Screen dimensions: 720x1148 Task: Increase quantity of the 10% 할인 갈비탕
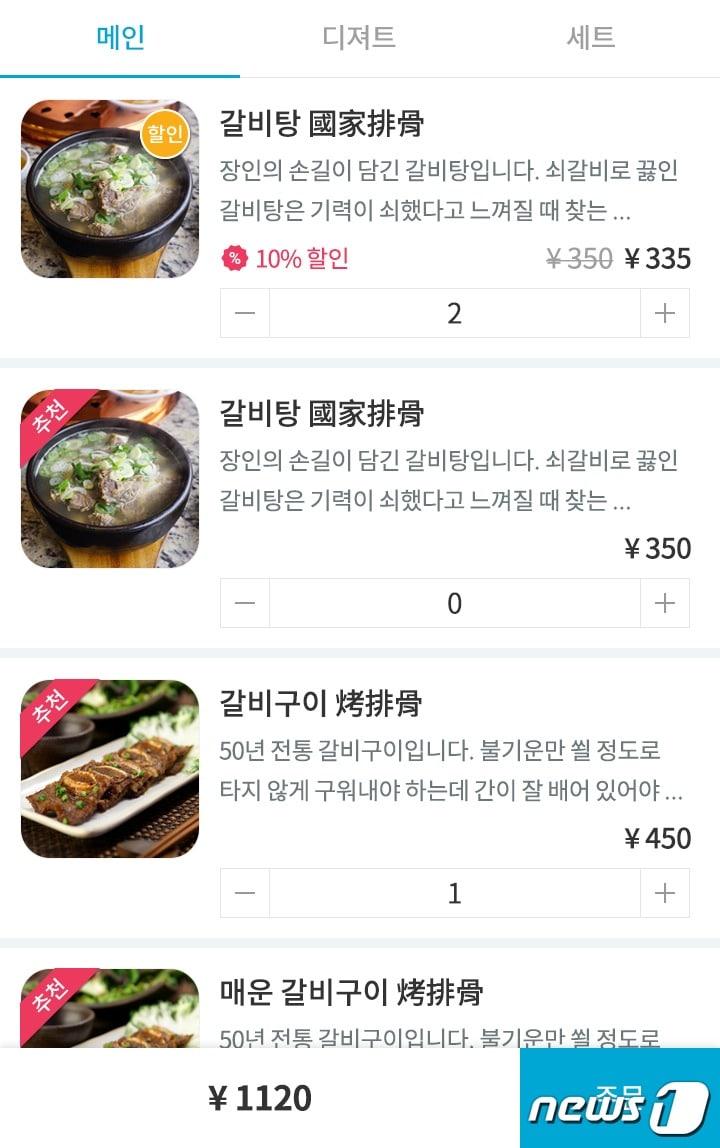[665, 313]
